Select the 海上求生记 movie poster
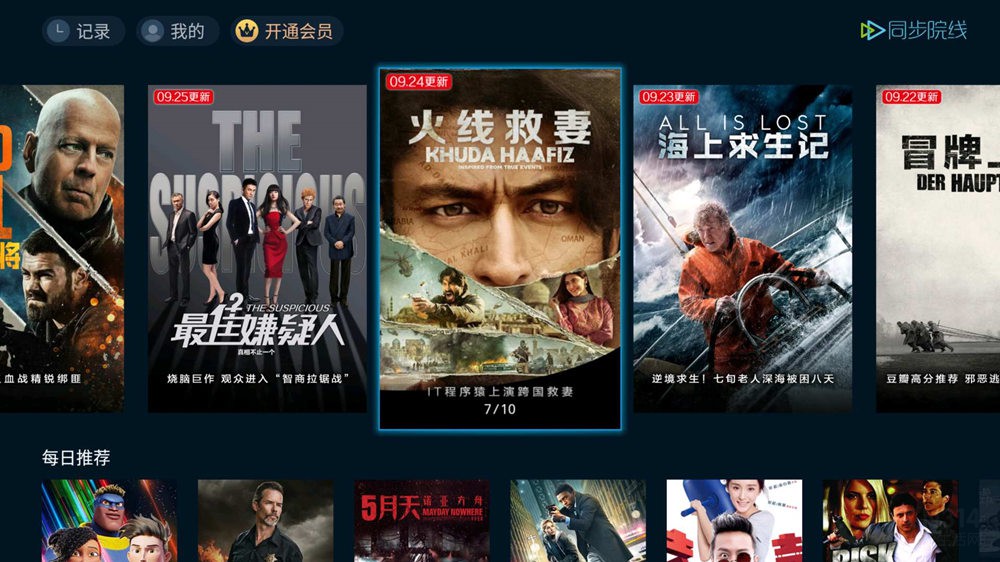Viewport: 1000px width, 562px height. [x=742, y=248]
